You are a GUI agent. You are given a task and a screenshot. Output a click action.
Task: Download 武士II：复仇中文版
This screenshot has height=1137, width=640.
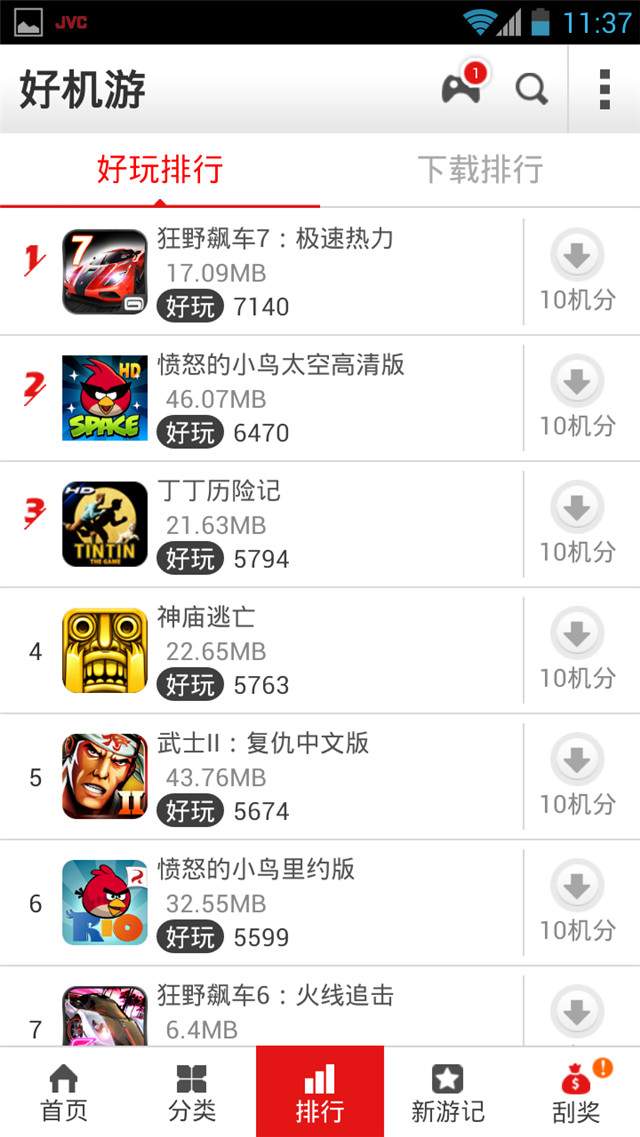[577, 774]
